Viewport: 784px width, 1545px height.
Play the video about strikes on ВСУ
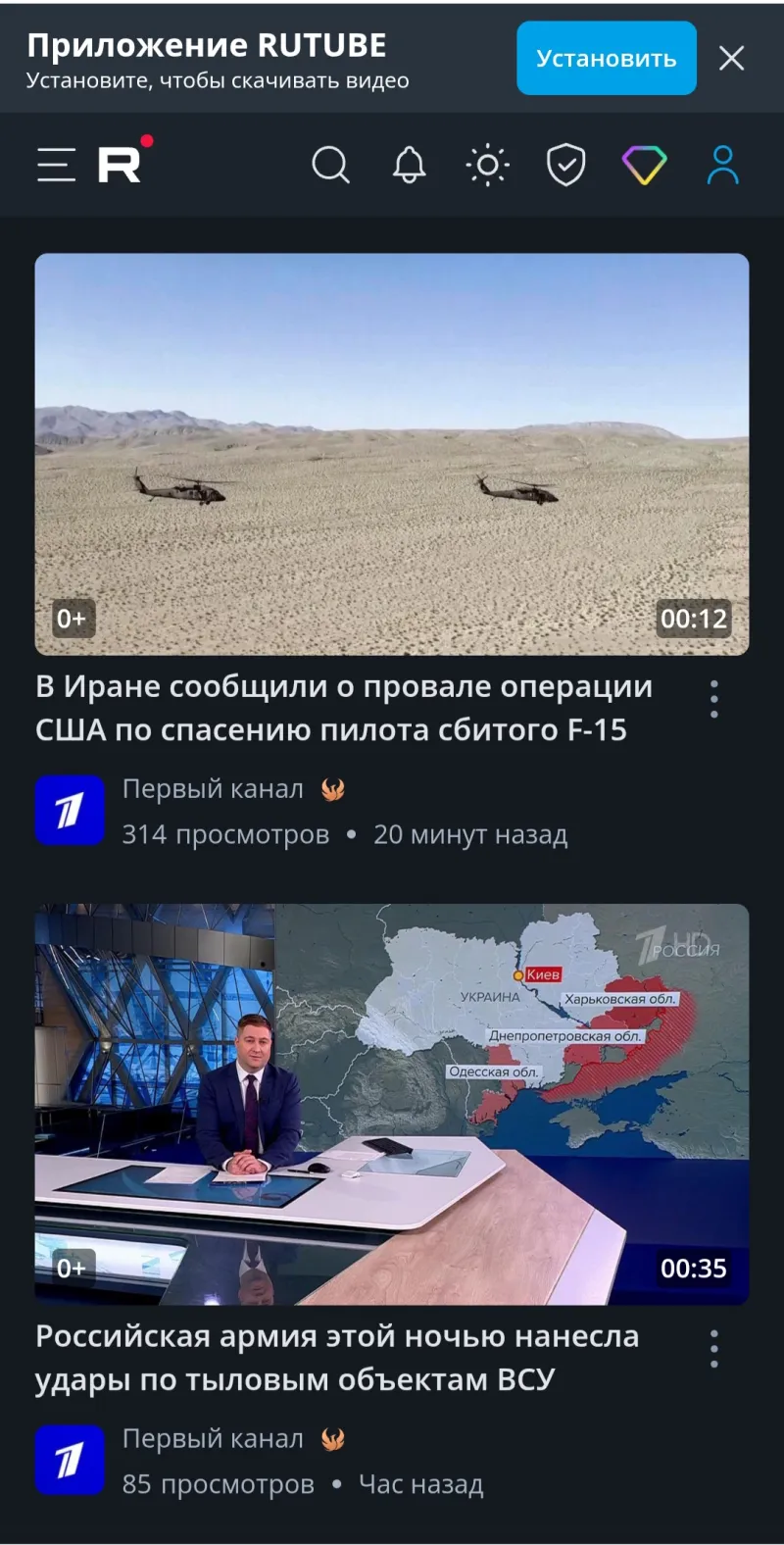pyautogui.click(x=392, y=1104)
